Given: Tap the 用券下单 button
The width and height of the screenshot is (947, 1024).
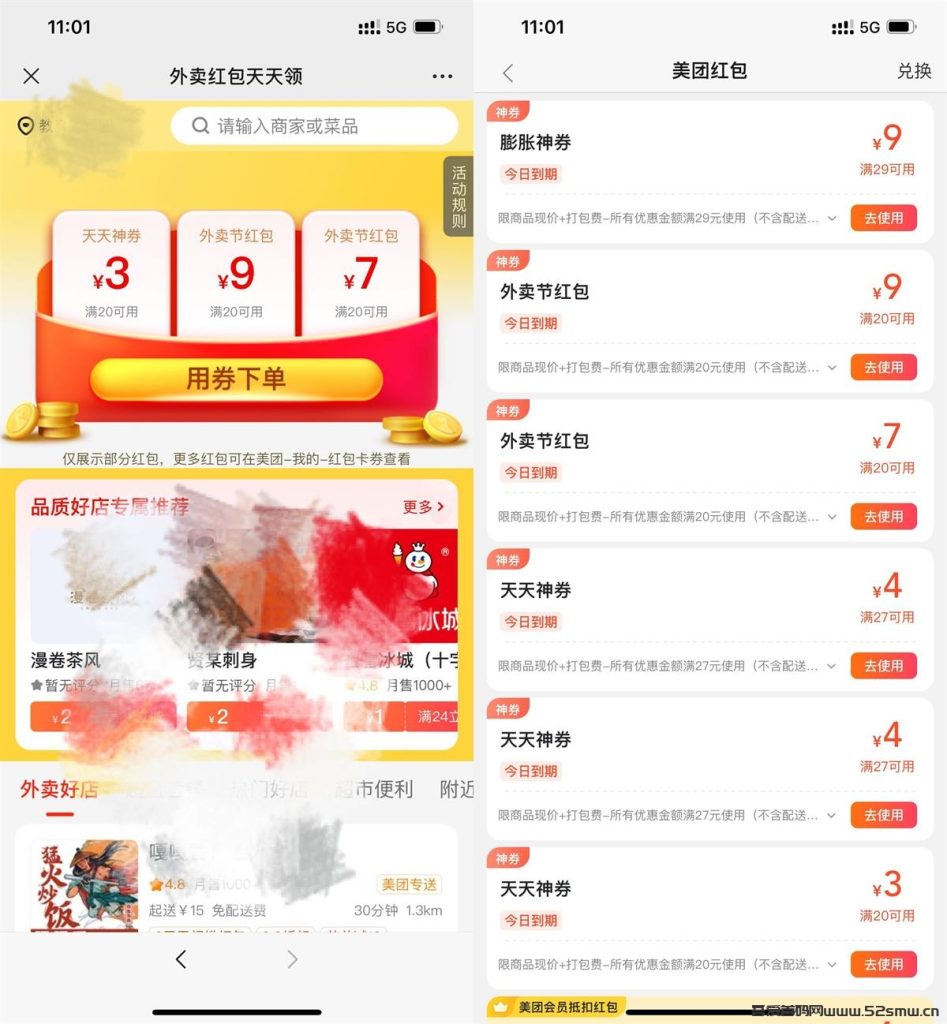Looking at the screenshot, I should [236, 379].
